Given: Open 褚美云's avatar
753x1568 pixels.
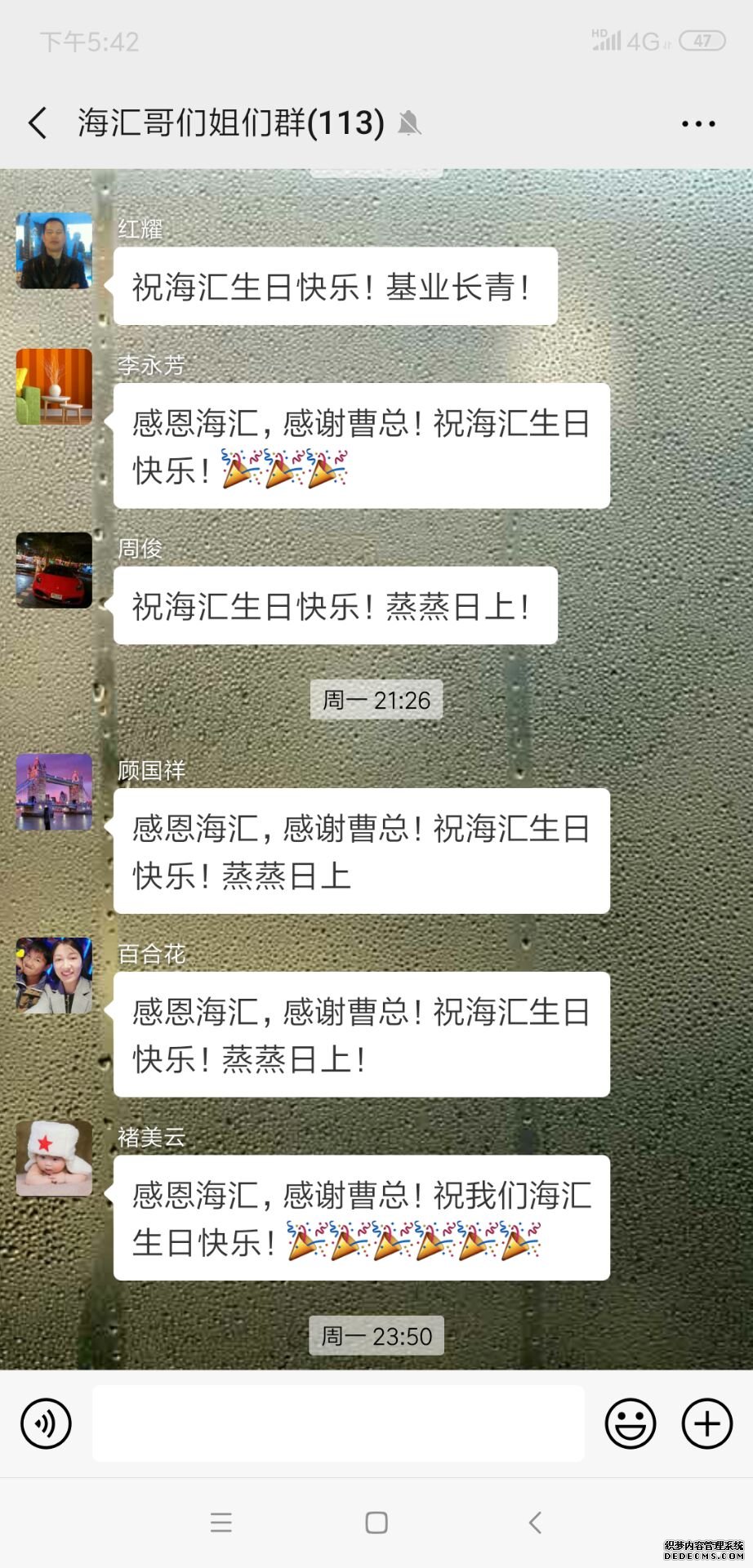Looking at the screenshot, I should (54, 1159).
